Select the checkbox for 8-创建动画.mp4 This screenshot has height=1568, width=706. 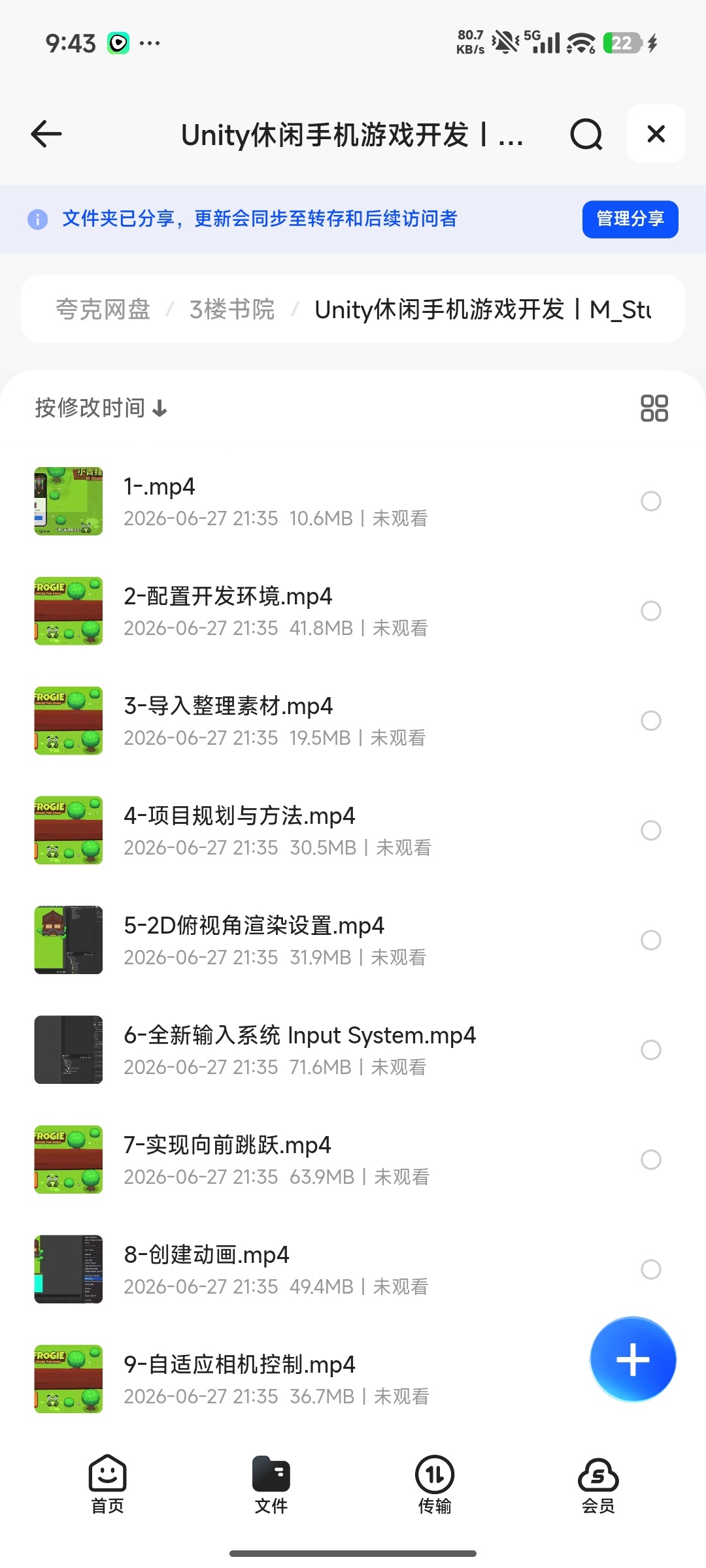click(650, 1269)
